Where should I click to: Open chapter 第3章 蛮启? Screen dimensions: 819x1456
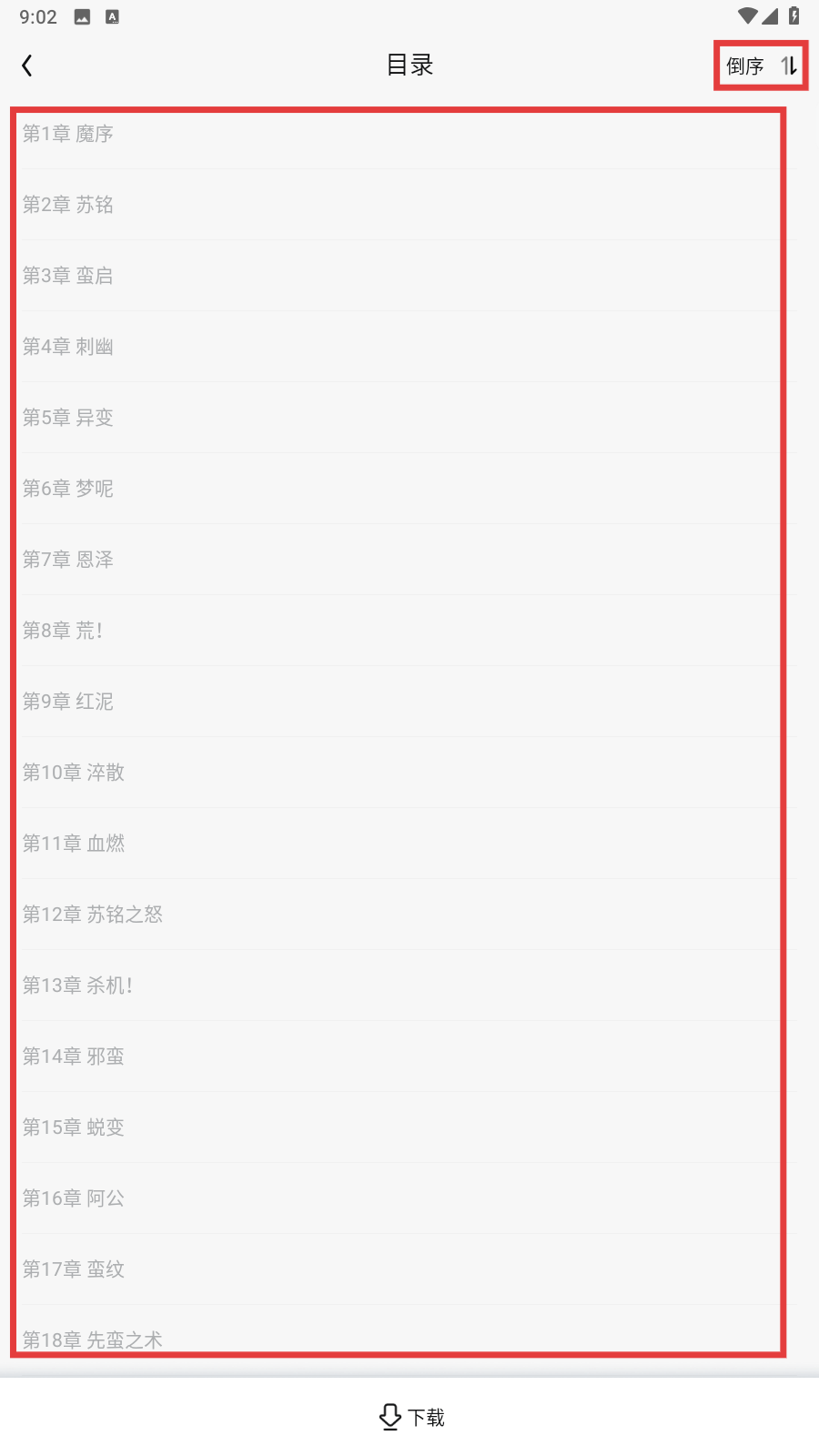tap(68, 276)
